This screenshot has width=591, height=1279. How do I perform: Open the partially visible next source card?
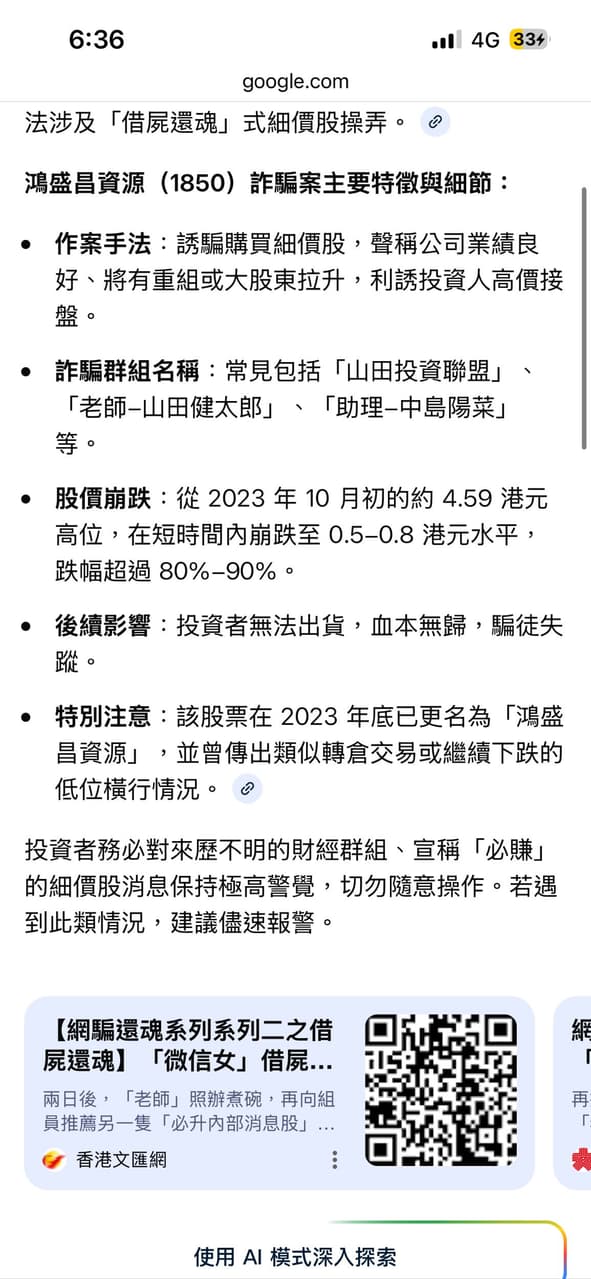click(571, 1093)
